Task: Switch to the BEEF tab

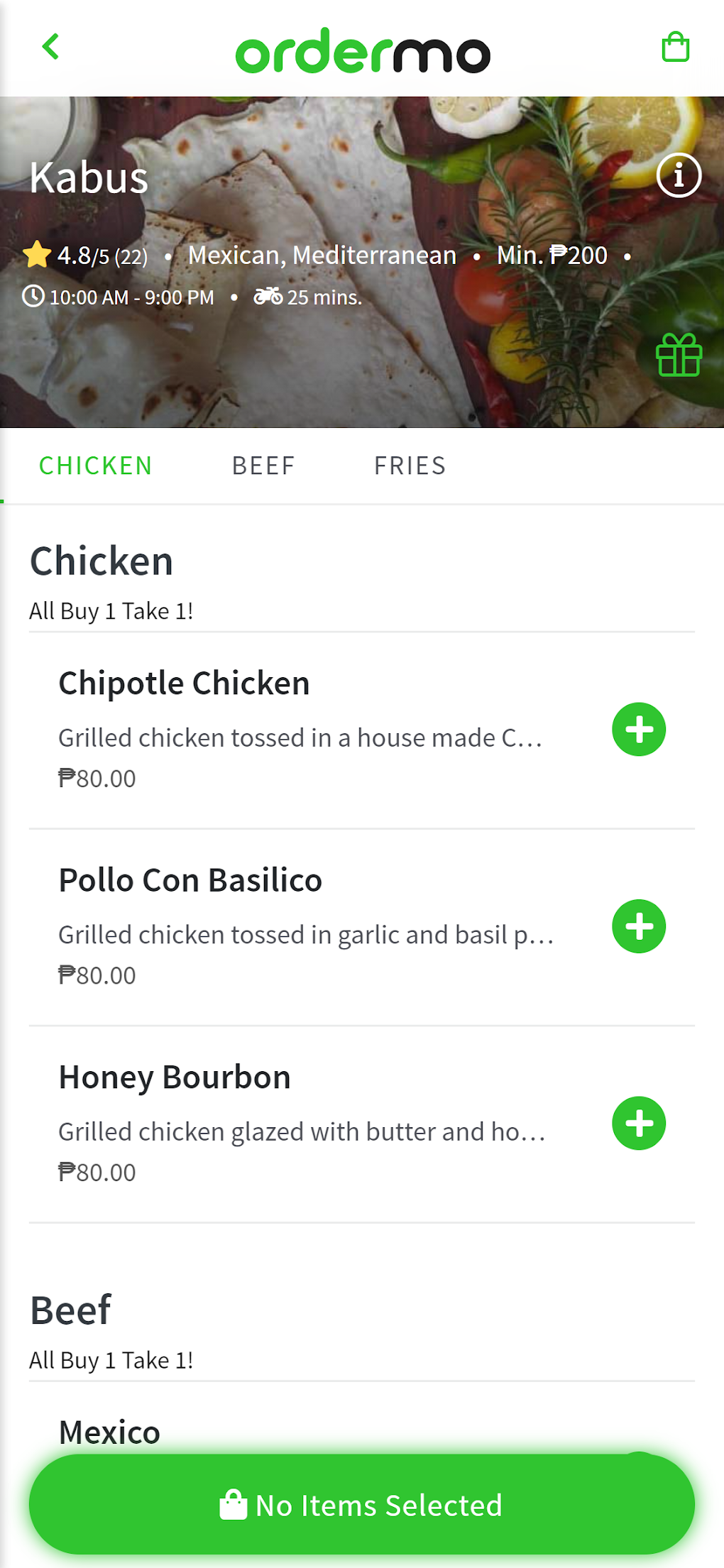Action: pyautogui.click(x=263, y=465)
